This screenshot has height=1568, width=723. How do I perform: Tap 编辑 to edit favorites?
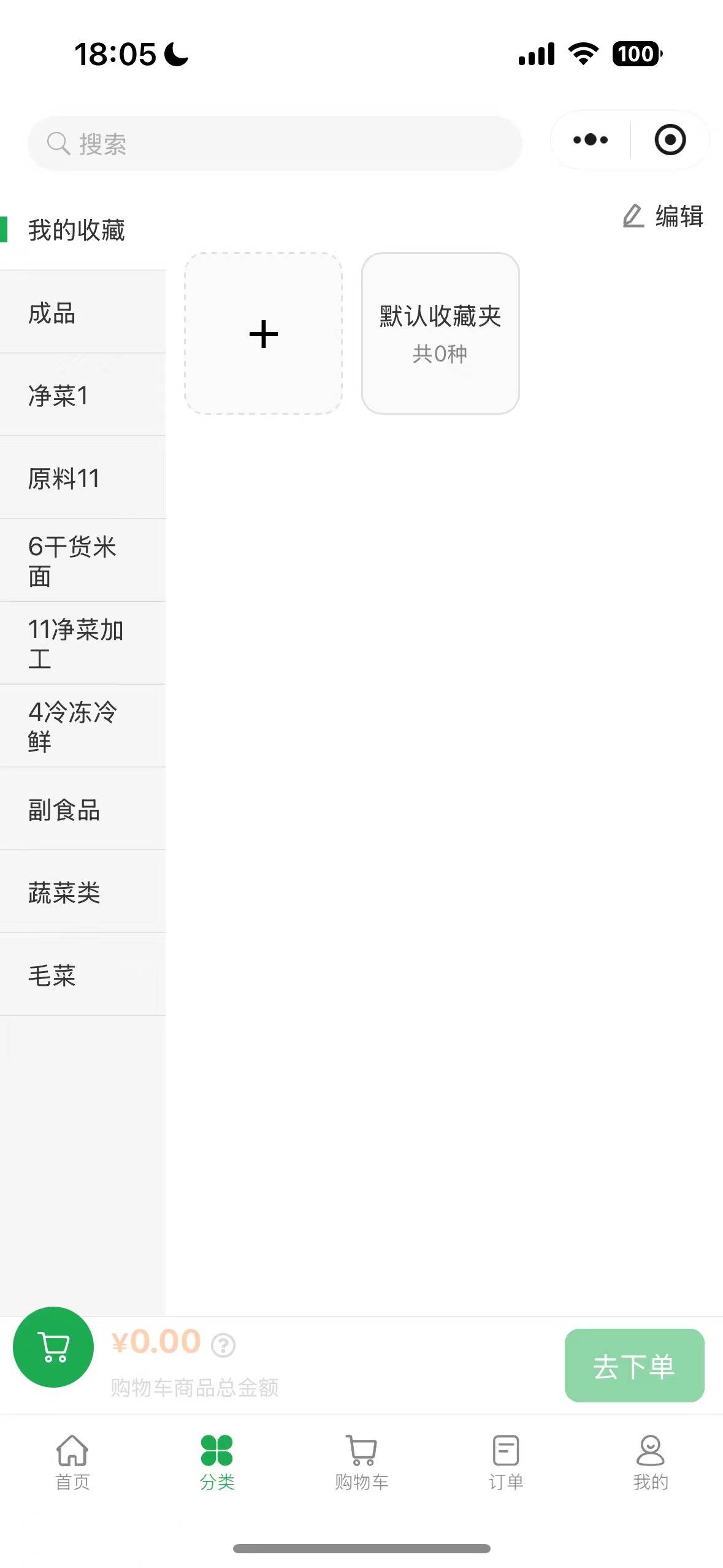tap(664, 217)
